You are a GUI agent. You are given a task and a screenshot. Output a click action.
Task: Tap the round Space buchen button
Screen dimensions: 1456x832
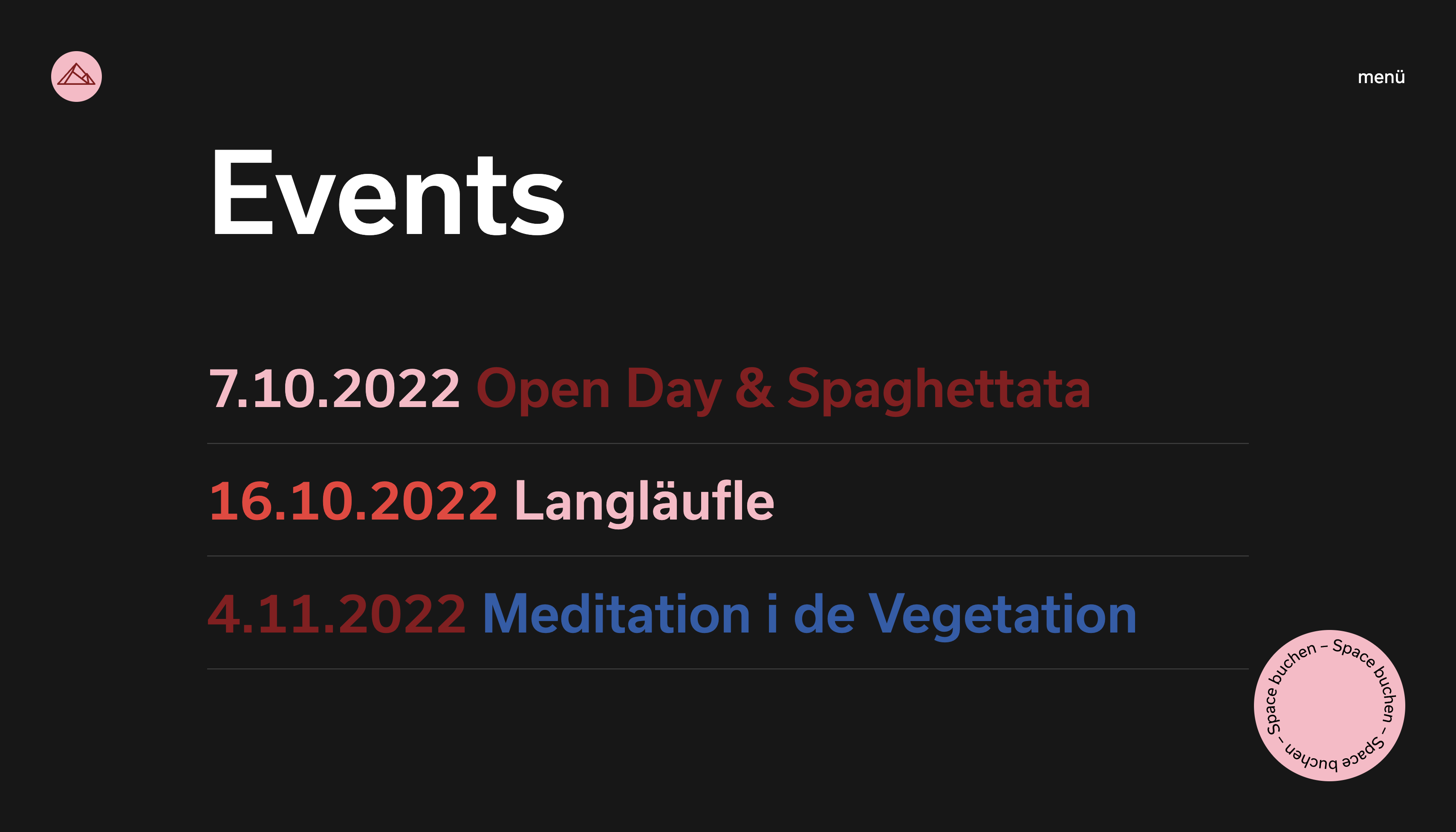[1329, 705]
